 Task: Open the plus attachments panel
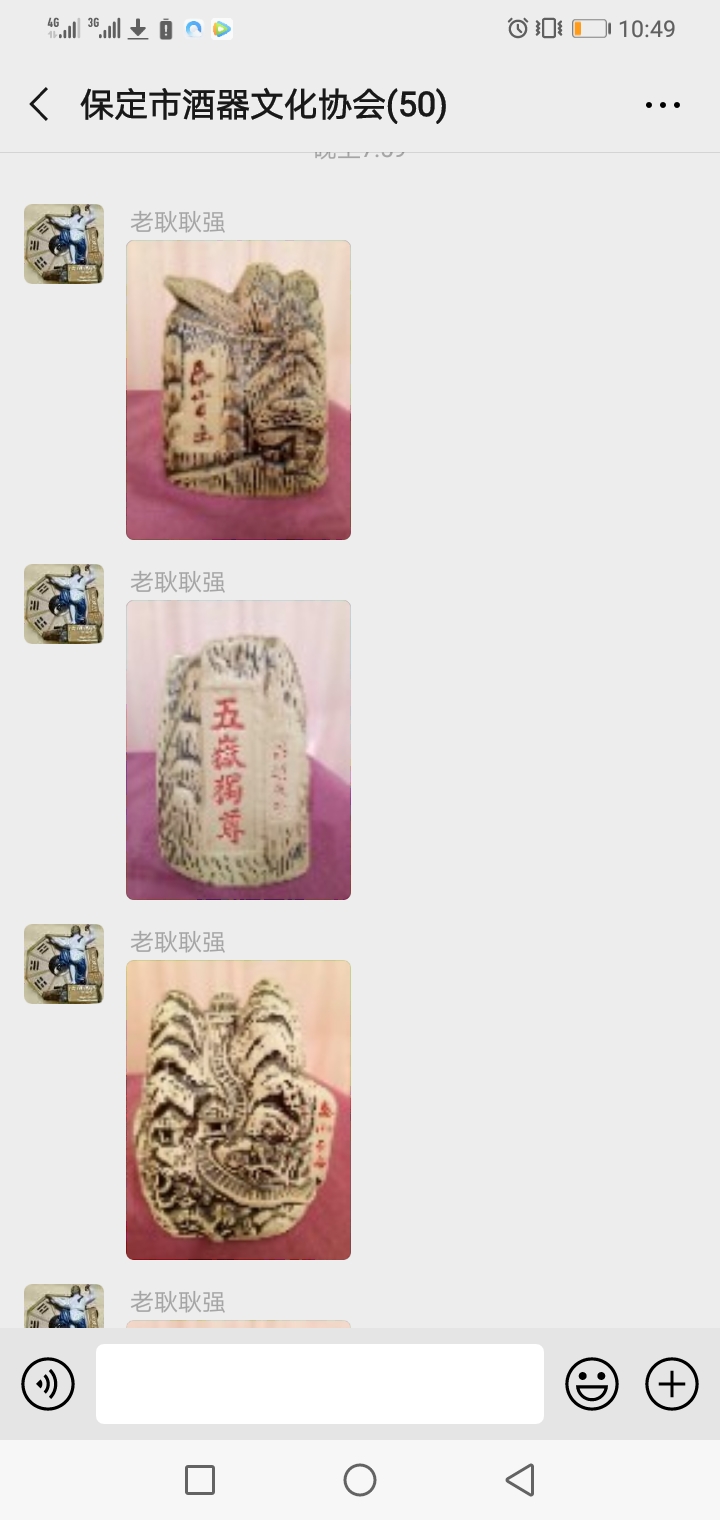coord(672,1384)
